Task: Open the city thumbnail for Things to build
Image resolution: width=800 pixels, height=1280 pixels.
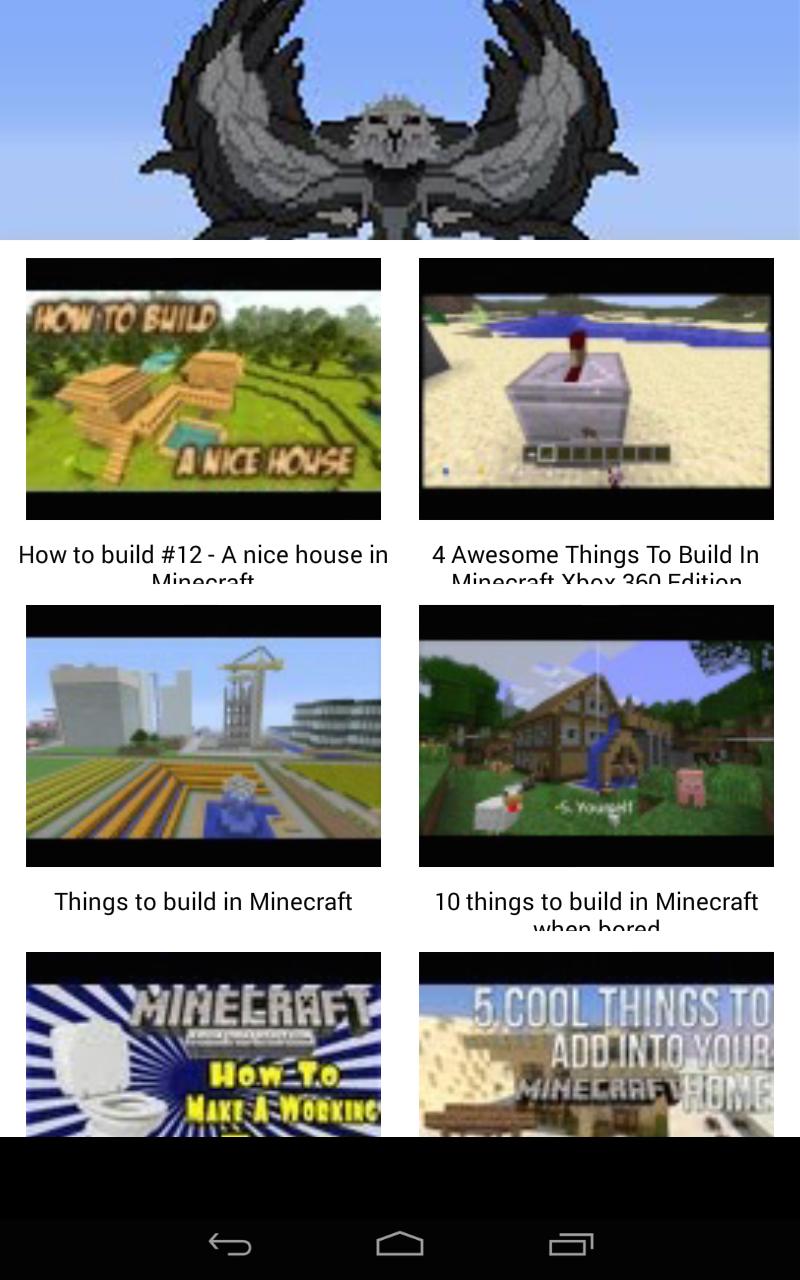Action: click(x=203, y=735)
